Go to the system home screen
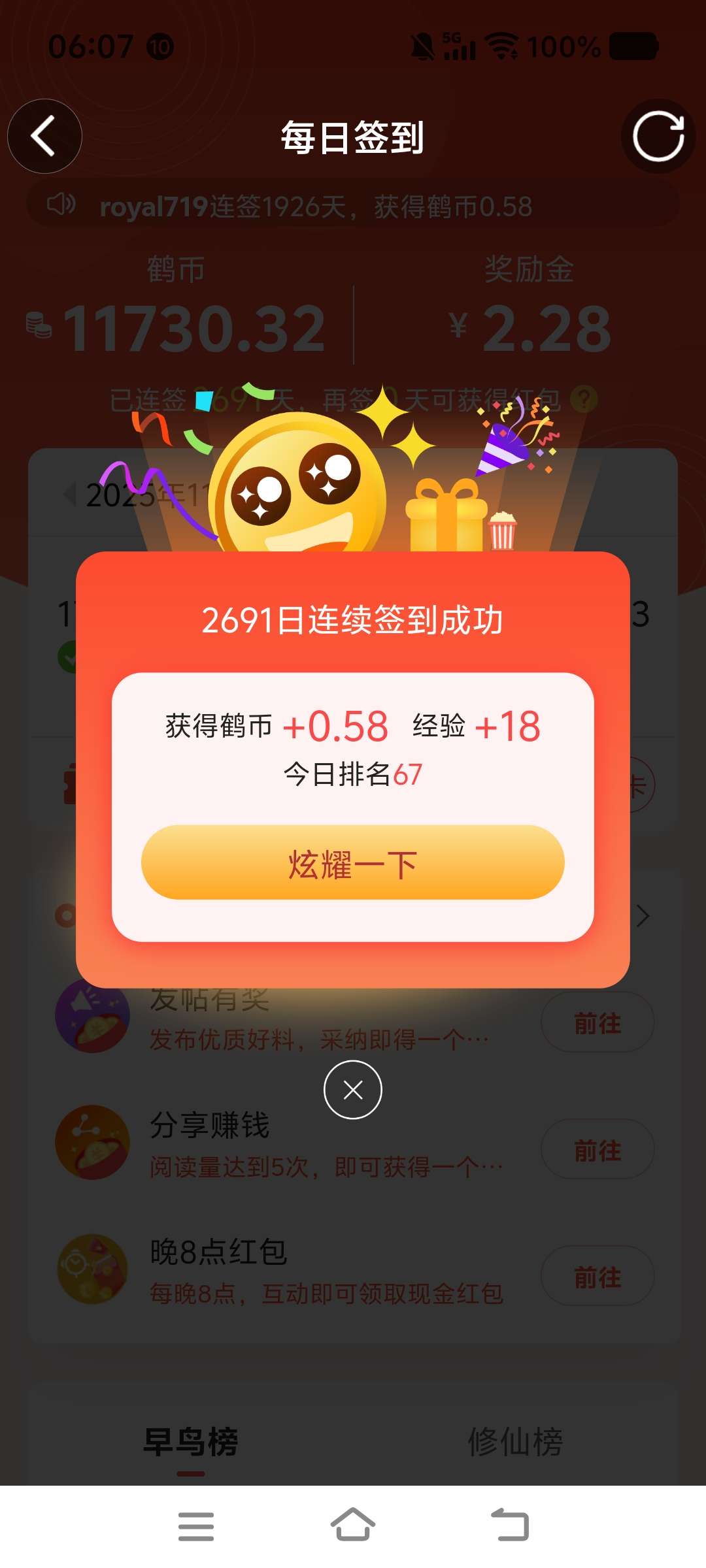This screenshot has width=706, height=1568. 352,1526
